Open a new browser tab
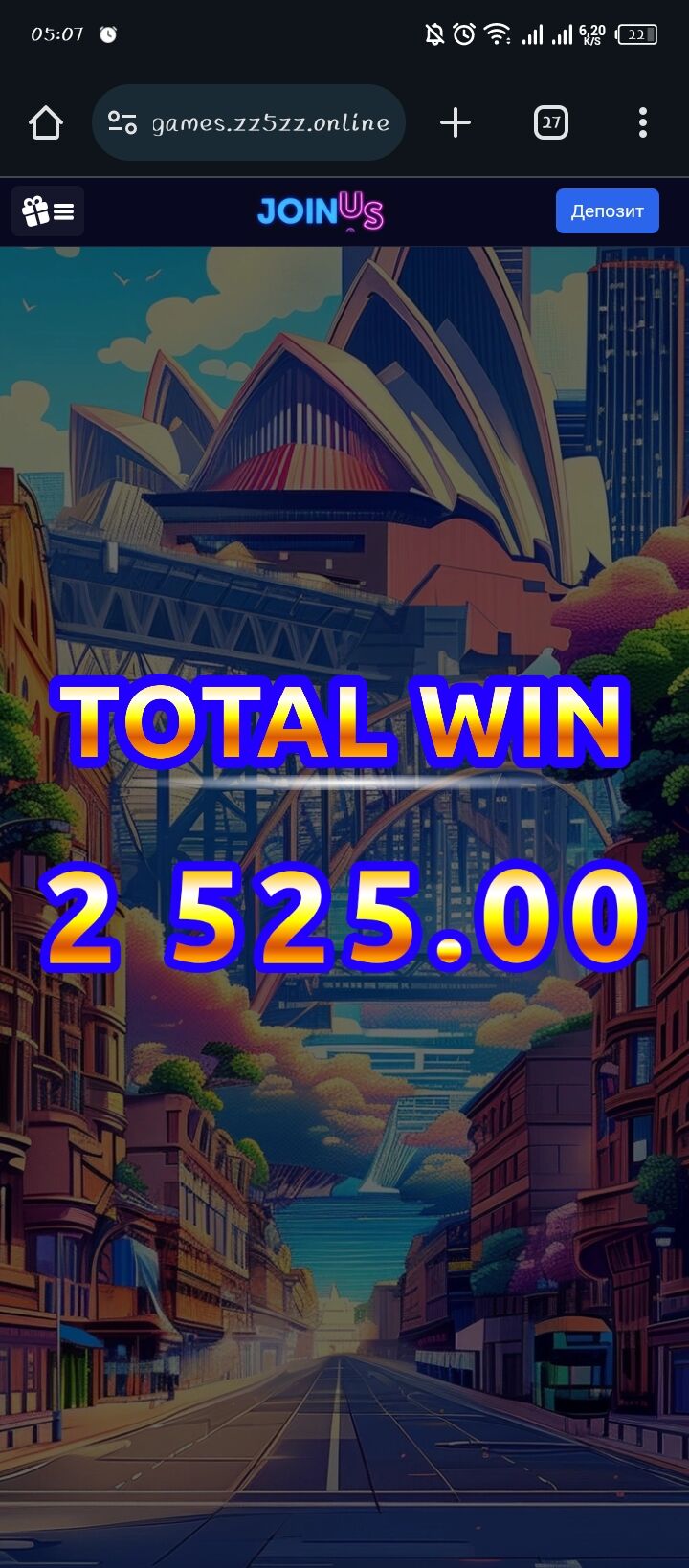The width and height of the screenshot is (689, 1568). (x=456, y=122)
